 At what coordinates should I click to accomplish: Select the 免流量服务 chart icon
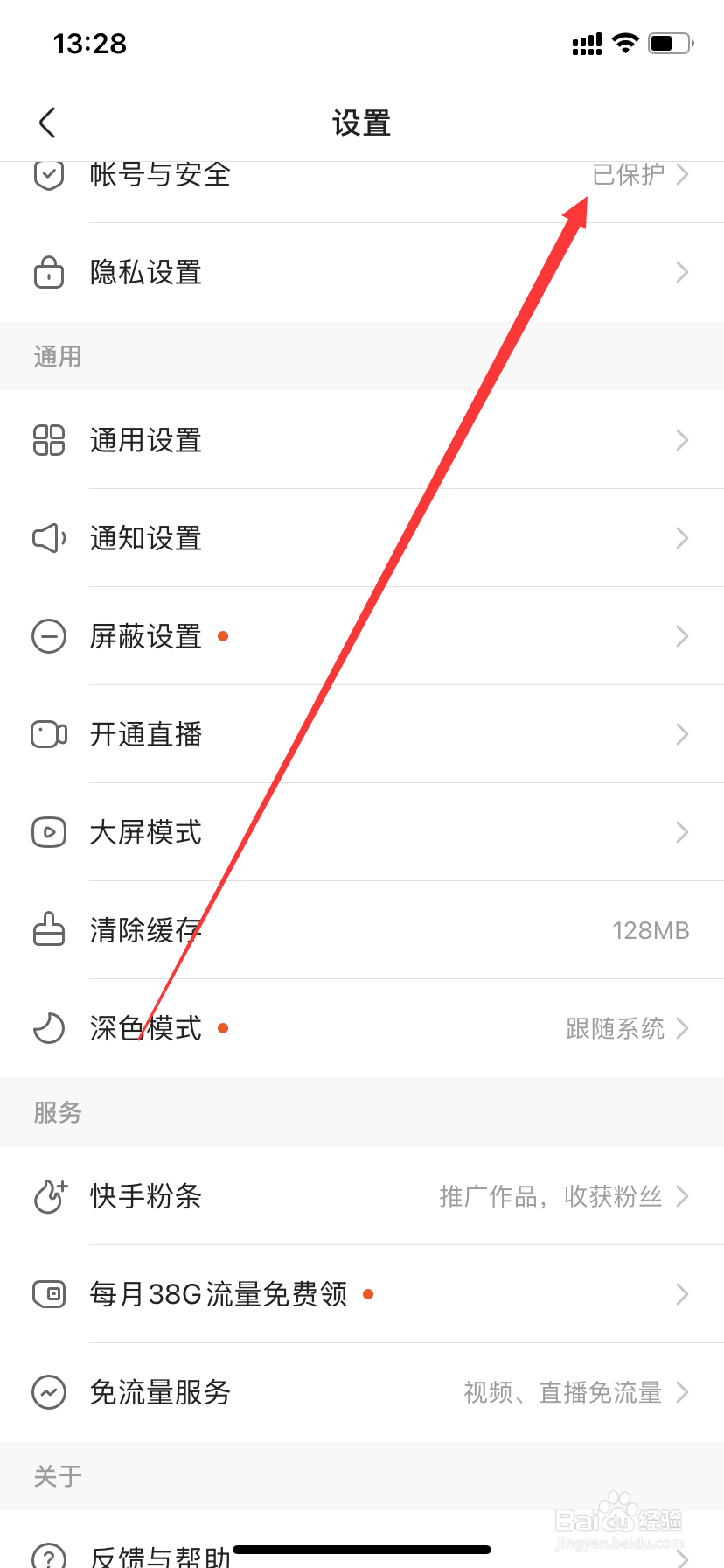tap(50, 1392)
